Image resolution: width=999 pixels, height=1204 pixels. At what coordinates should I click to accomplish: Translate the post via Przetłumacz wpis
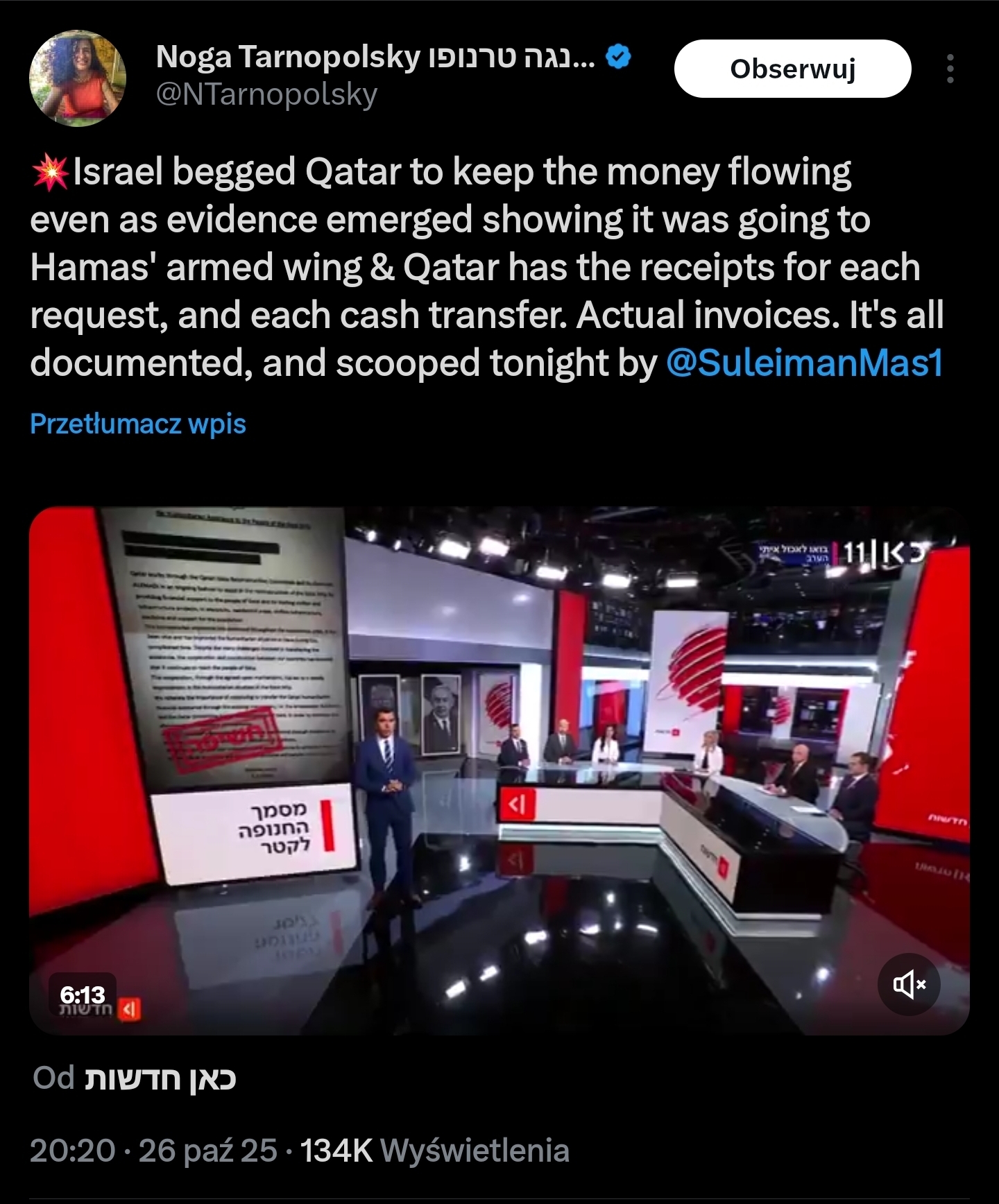pos(138,424)
